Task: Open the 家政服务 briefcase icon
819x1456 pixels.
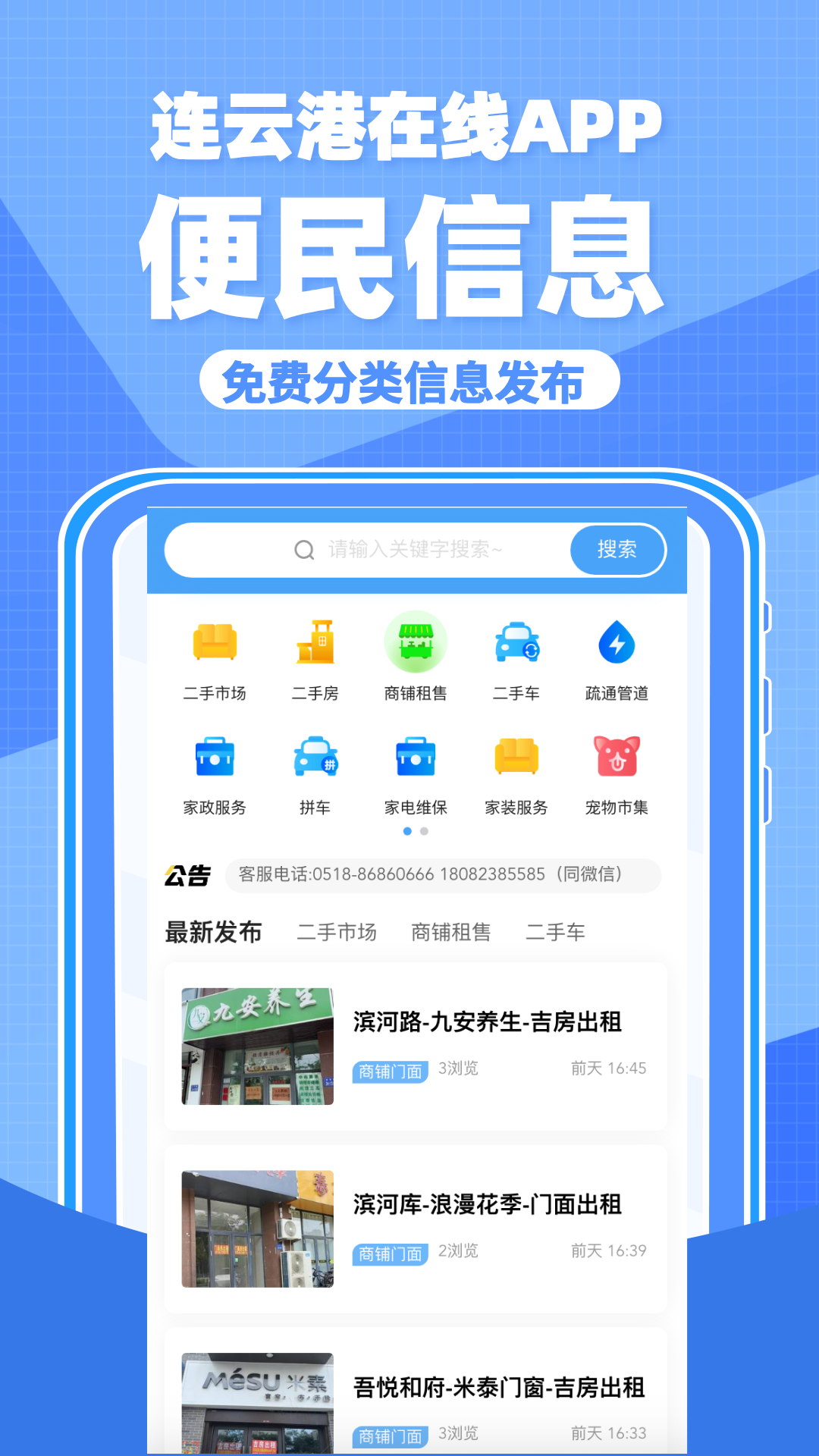Action: click(x=215, y=757)
